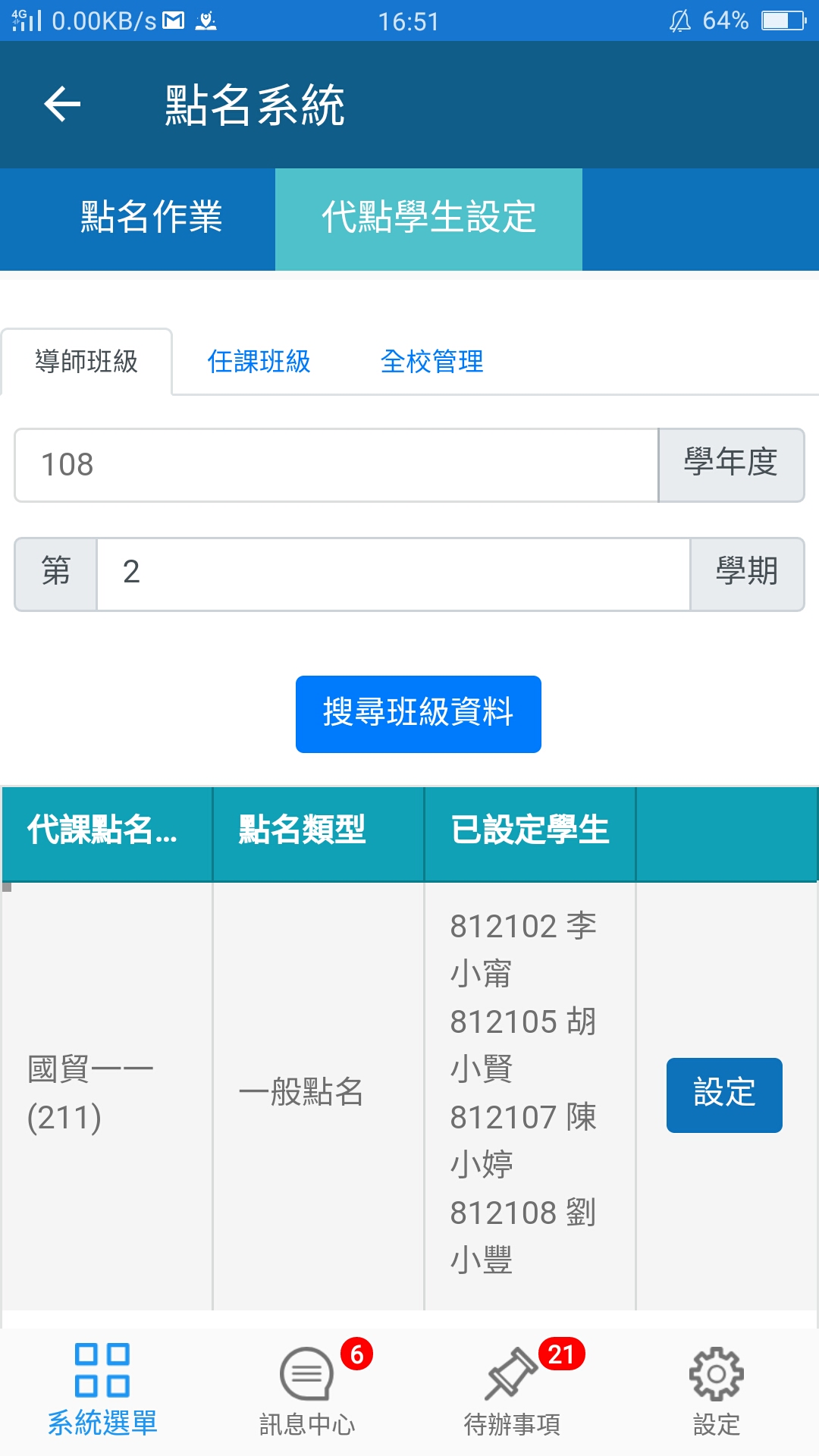The height and width of the screenshot is (1456, 819).
Task: Tap 設定 button for 國貿一一 (211)
Action: click(x=724, y=1095)
